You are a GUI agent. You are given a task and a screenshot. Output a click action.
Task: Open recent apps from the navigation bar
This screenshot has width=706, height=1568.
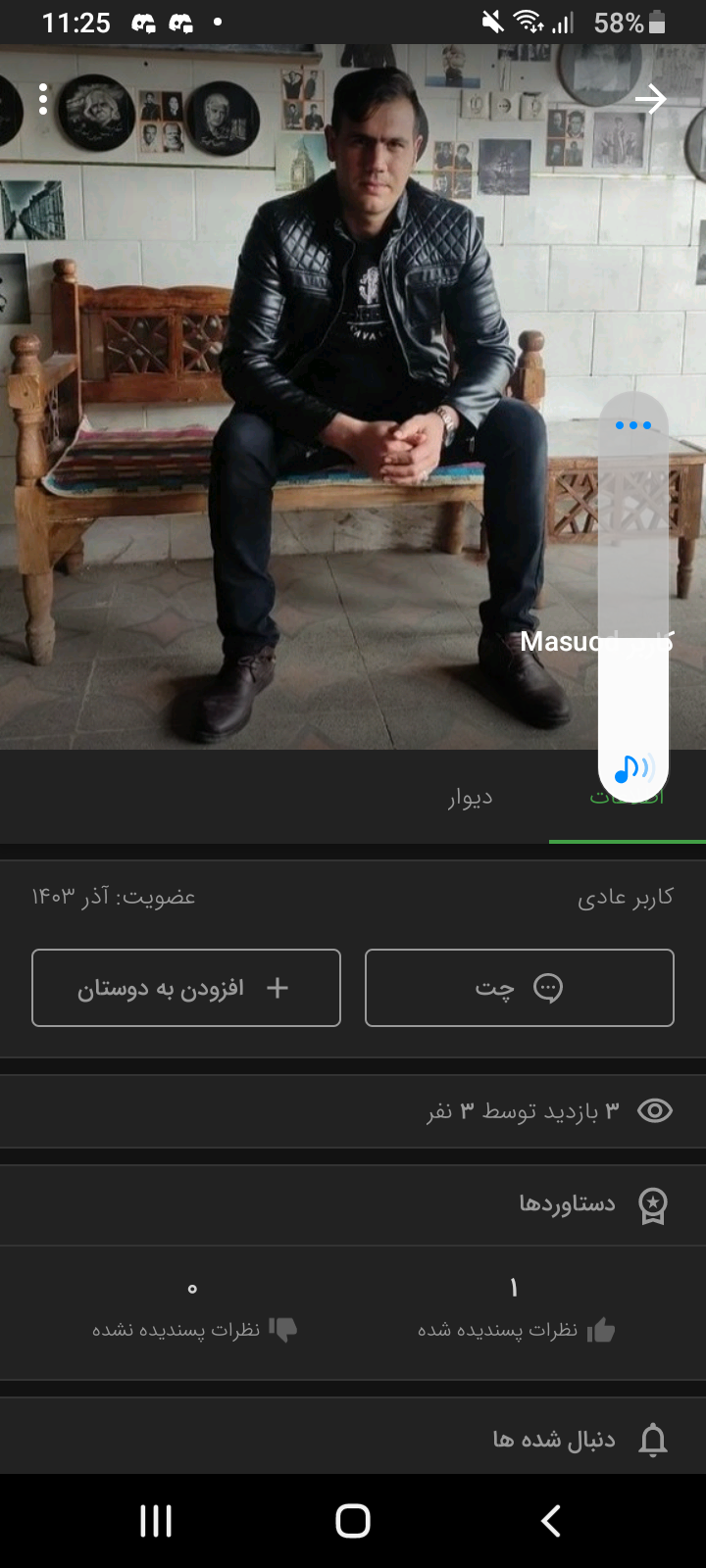pyautogui.click(x=156, y=1521)
